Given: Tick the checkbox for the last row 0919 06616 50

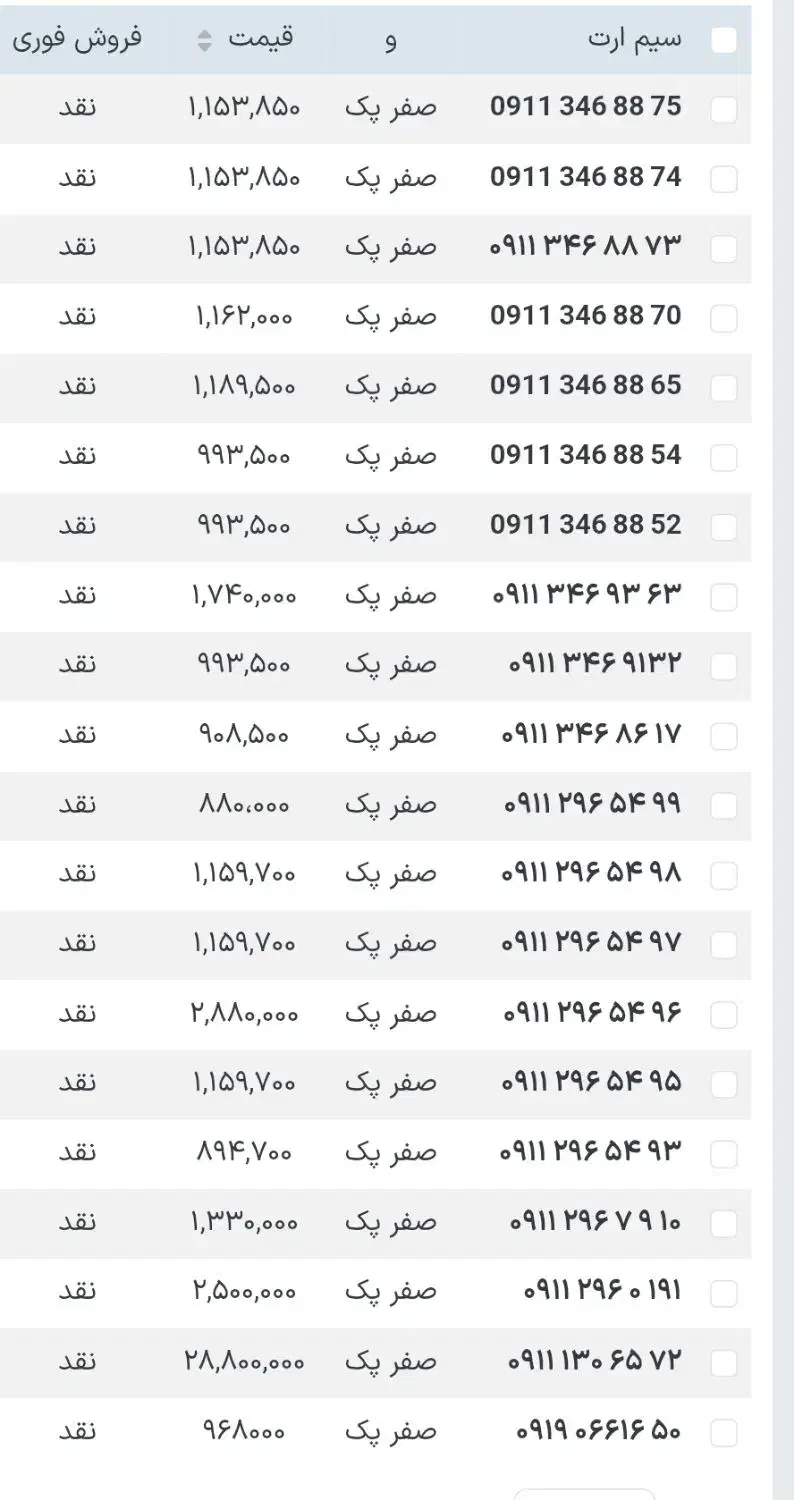Looking at the screenshot, I should pos(724,1432).
